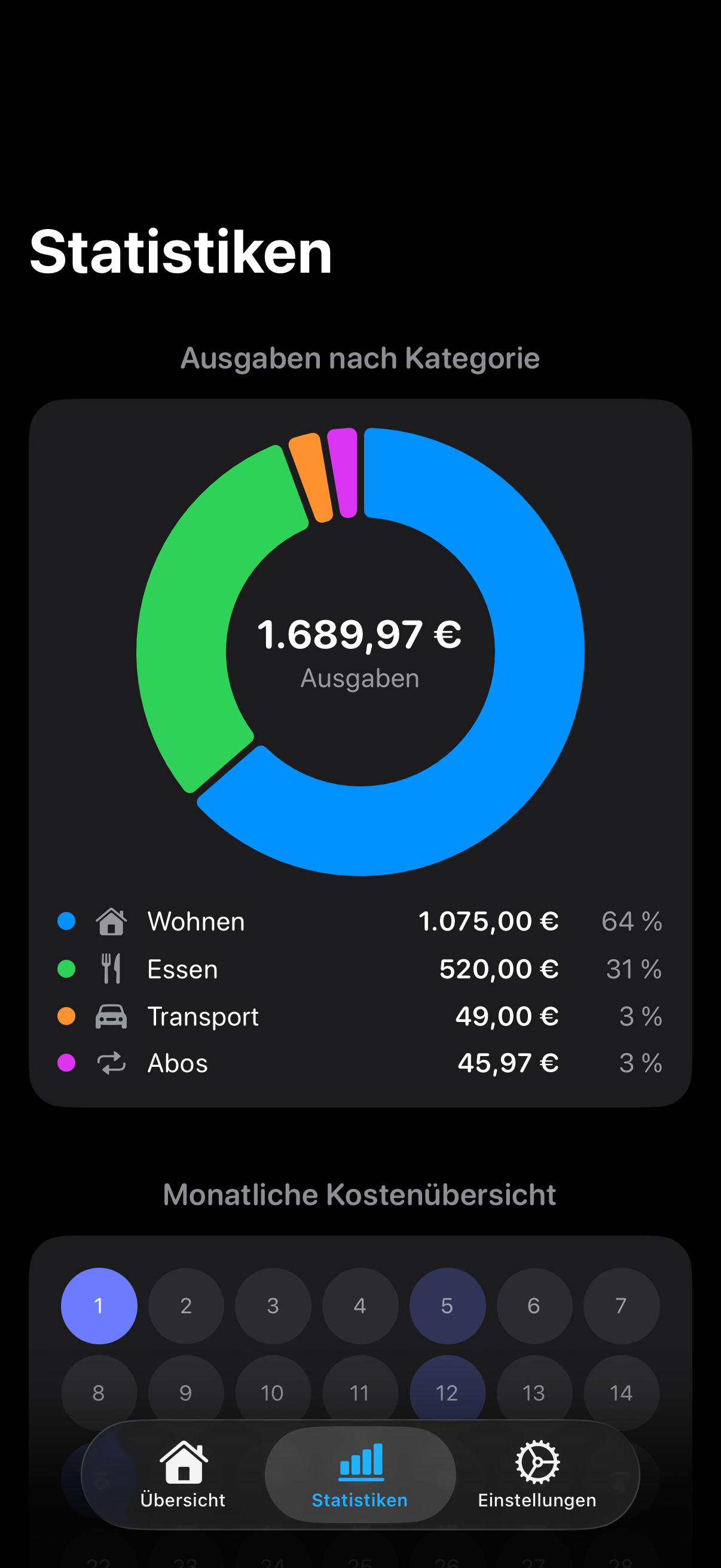Click the cutlery icon next to Essen
The image size is (721, 1568).
[x=112, y=968]
